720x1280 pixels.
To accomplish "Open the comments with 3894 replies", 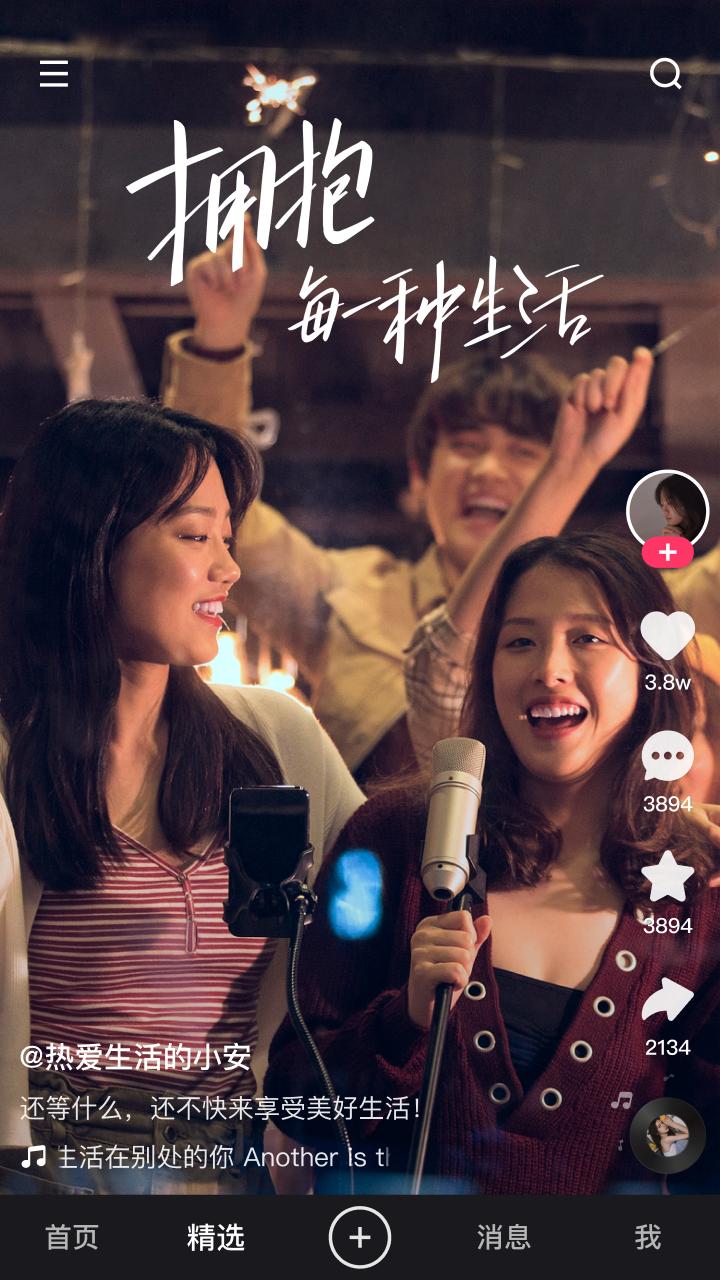I will tap(667, 757).
